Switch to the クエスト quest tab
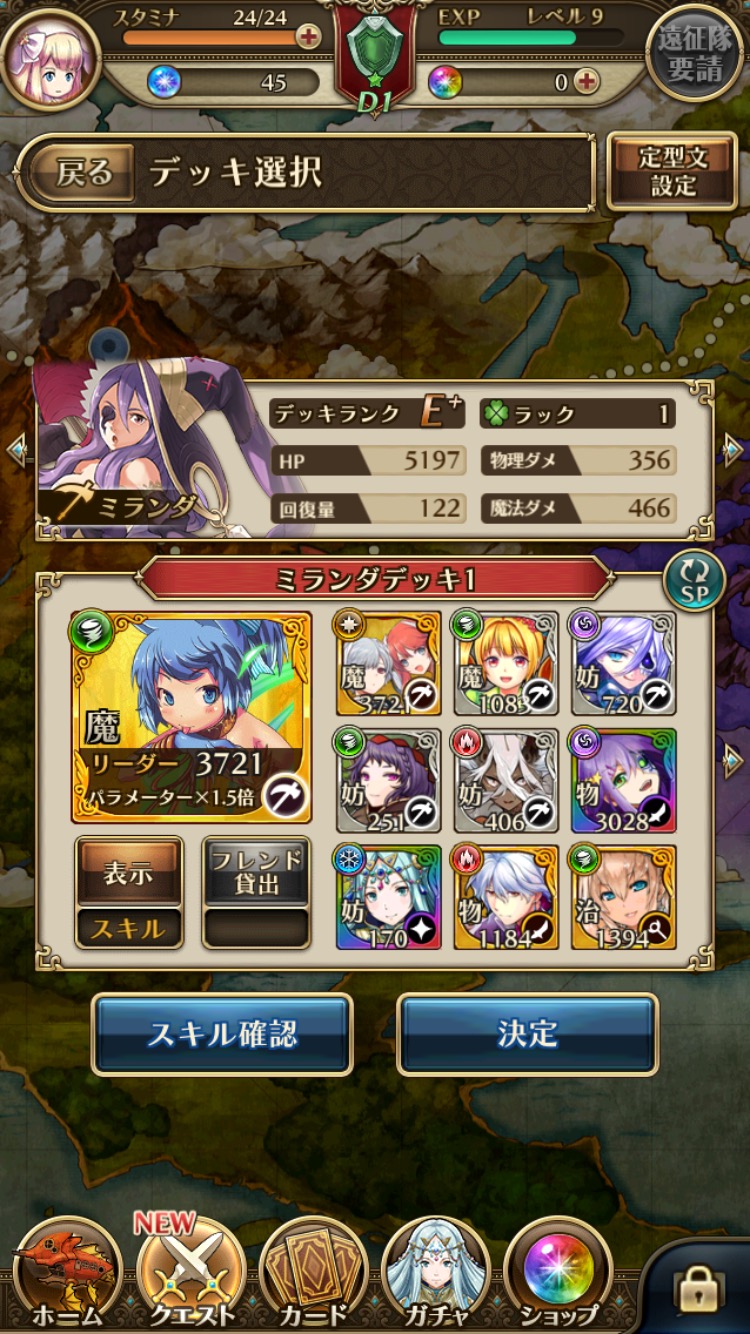 190,1275
